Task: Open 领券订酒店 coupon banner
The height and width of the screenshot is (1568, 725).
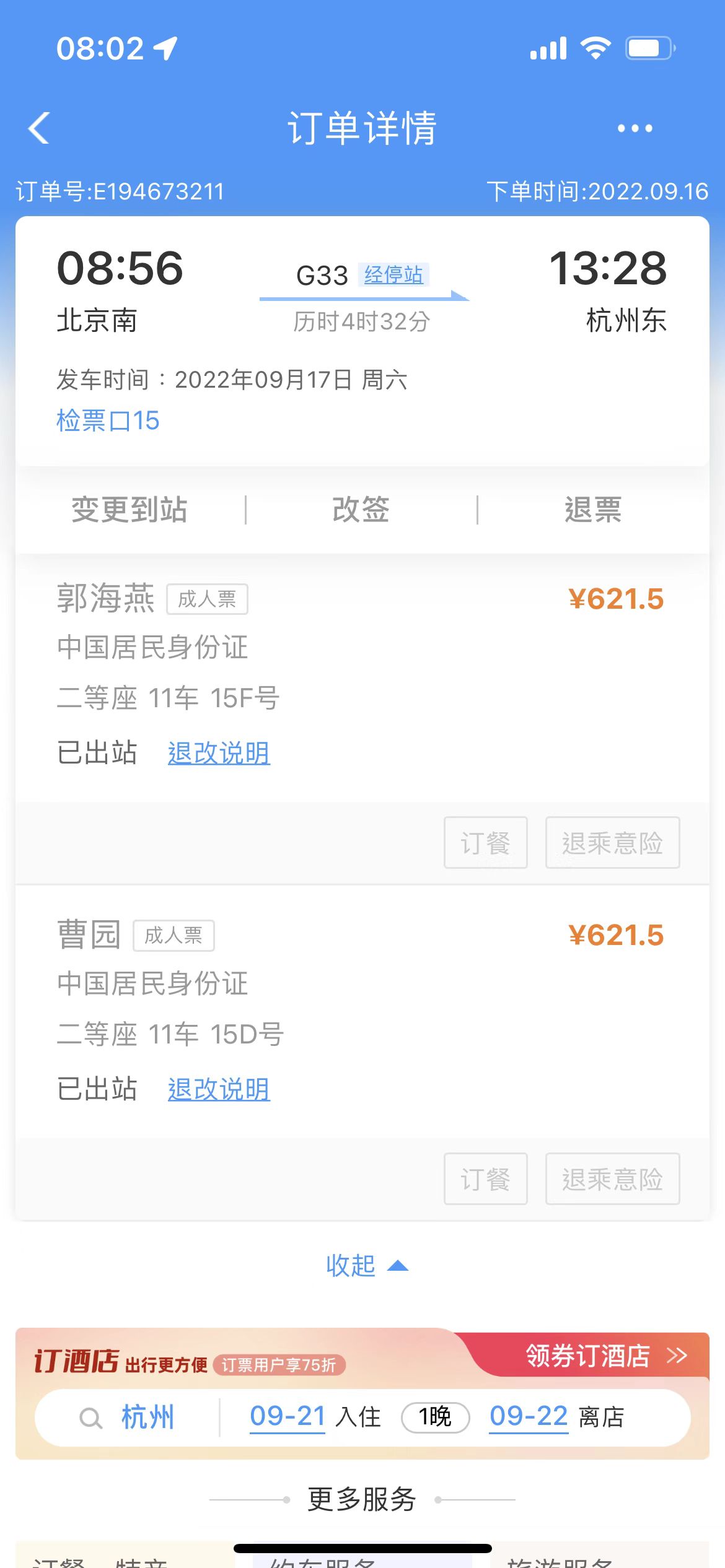Action: coord(604,1356)
